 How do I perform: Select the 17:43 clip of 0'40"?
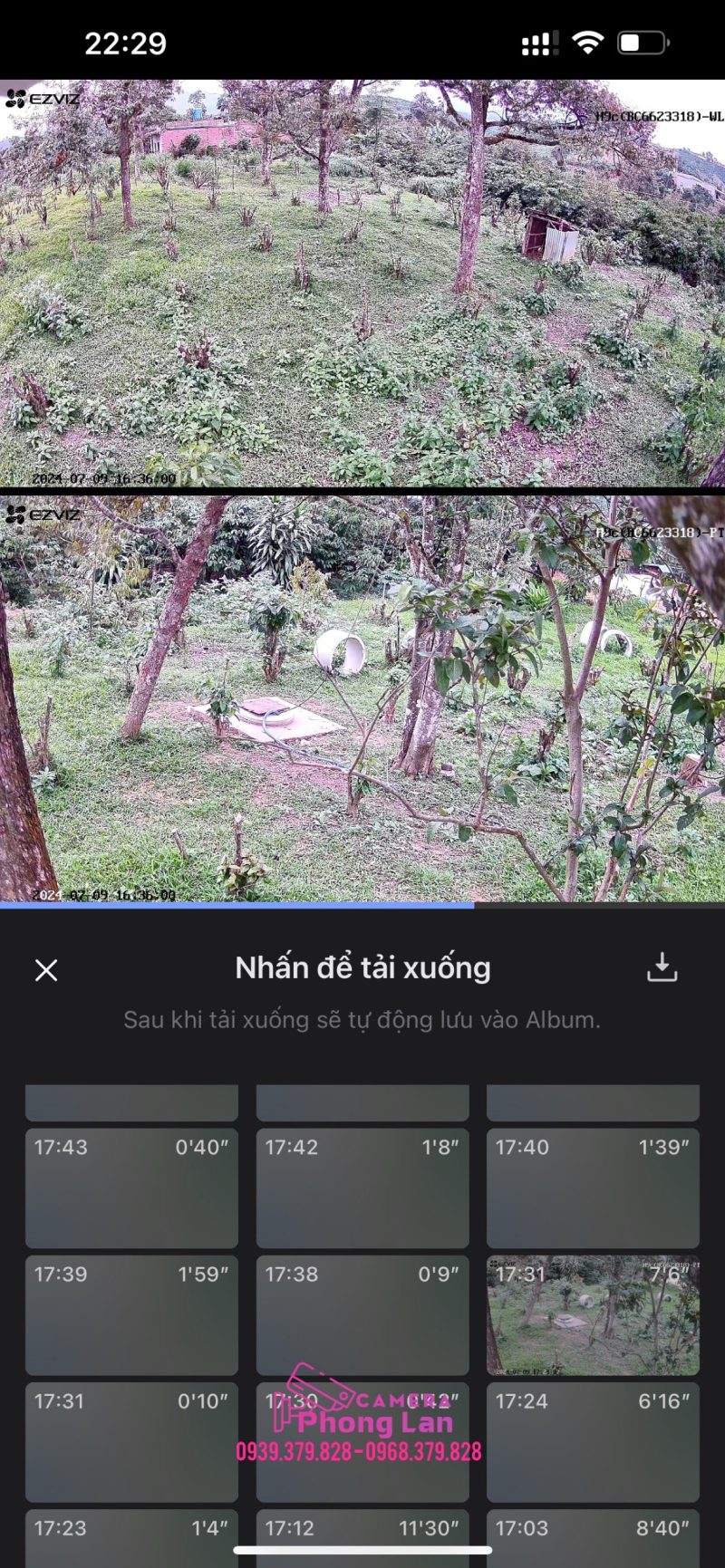[131, 1188]
